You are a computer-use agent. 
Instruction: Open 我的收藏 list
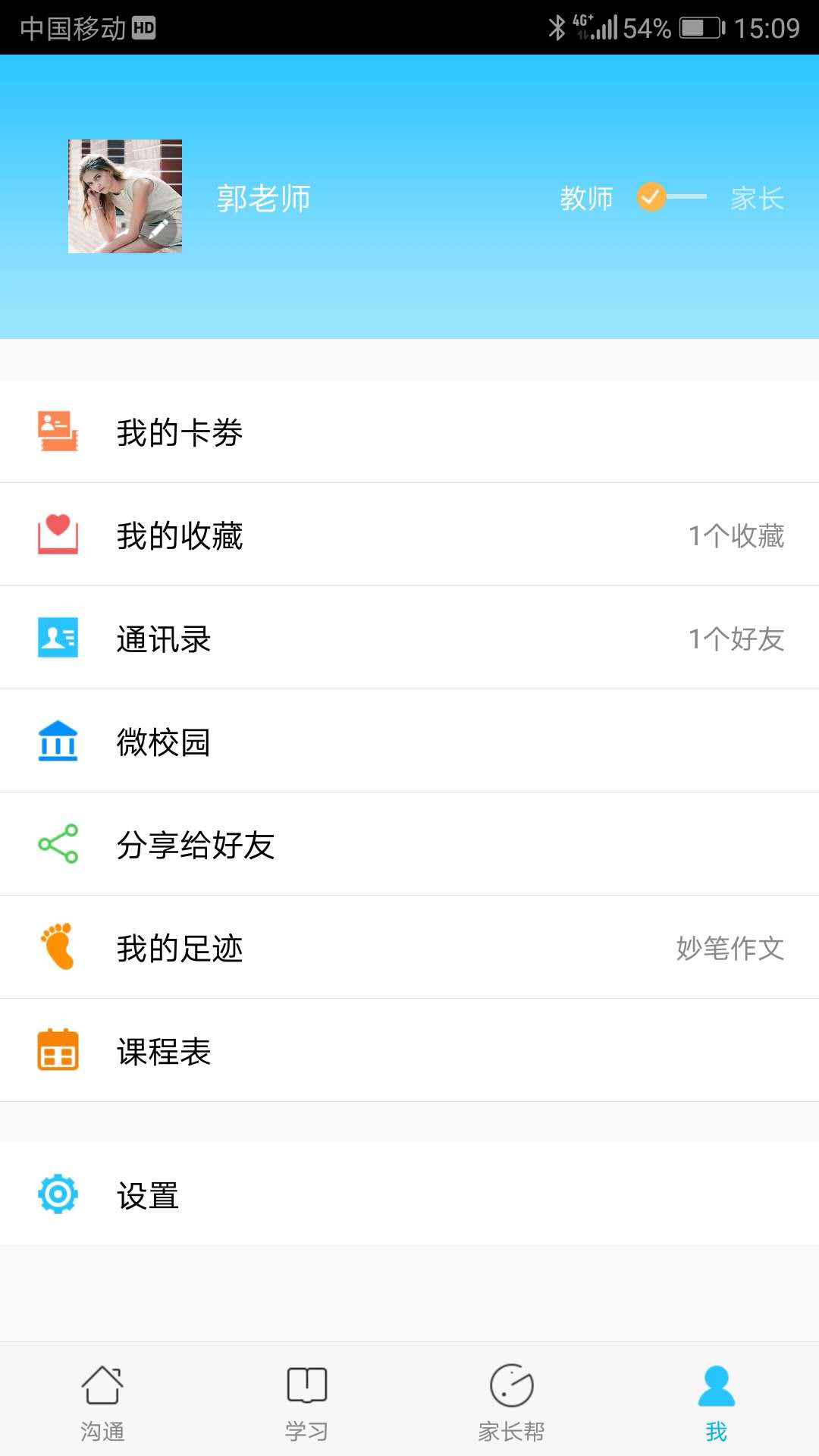409,535
